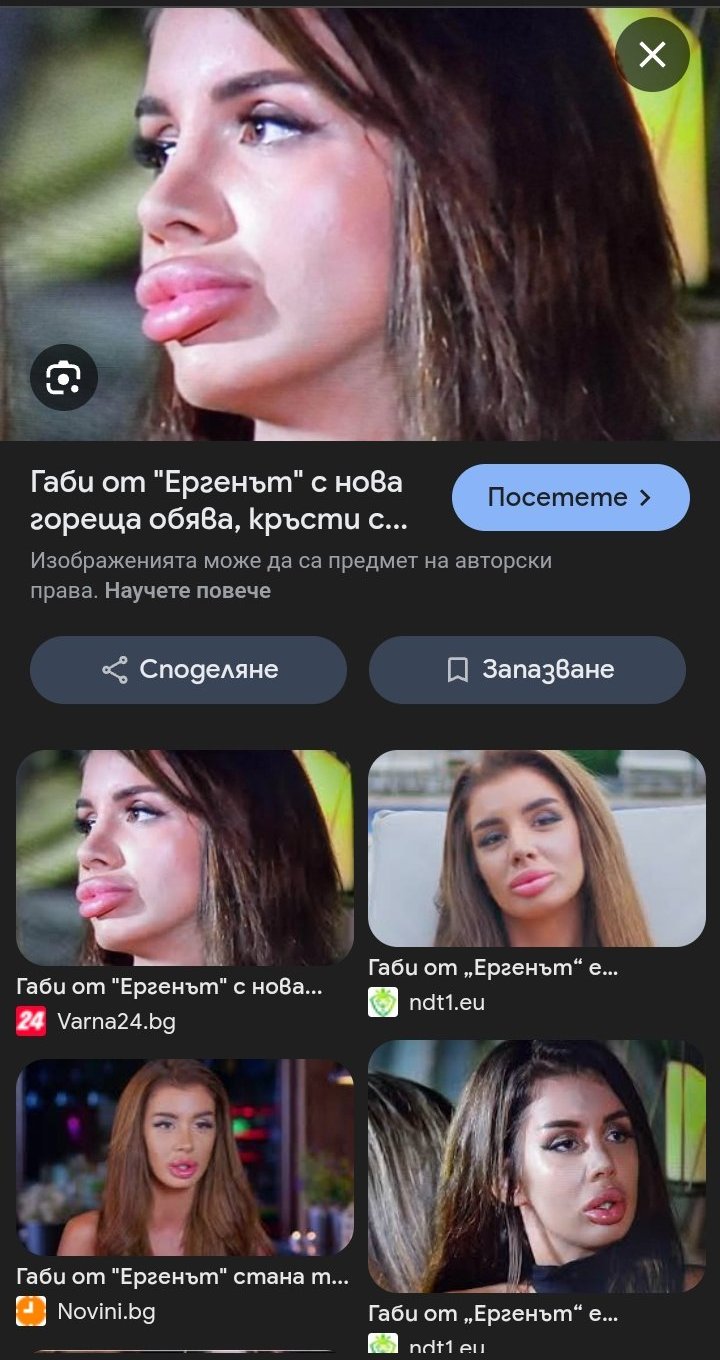720x1360 pixels.
Task: Open the ndt1.eu image with light sofa
Action: point(537,848)
